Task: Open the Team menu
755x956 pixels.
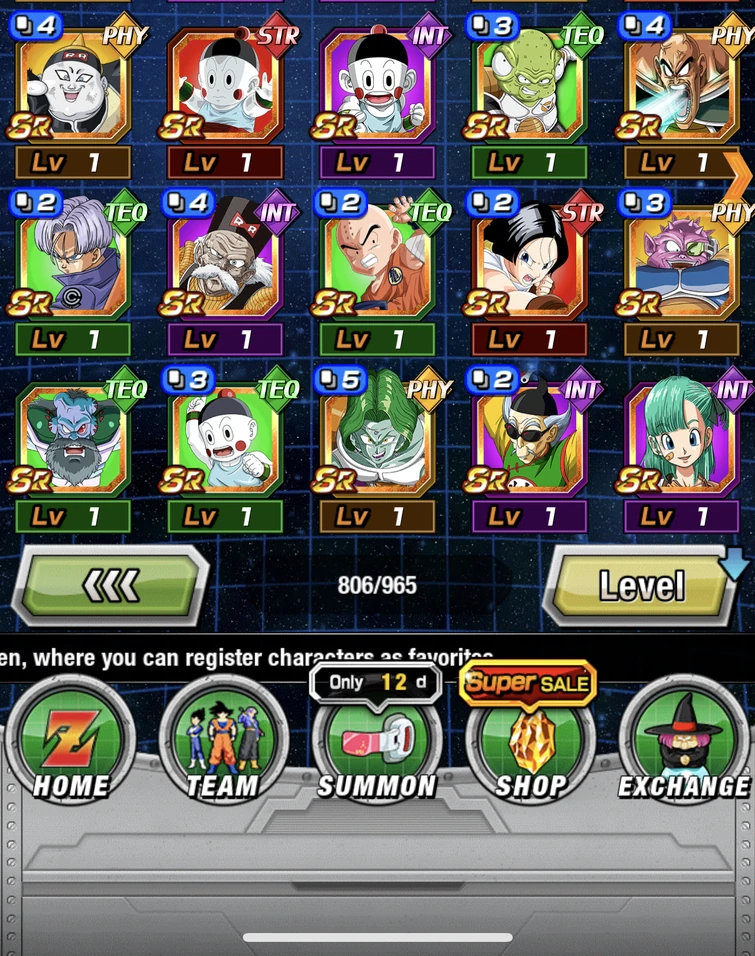Action: [x=222, y=741]
